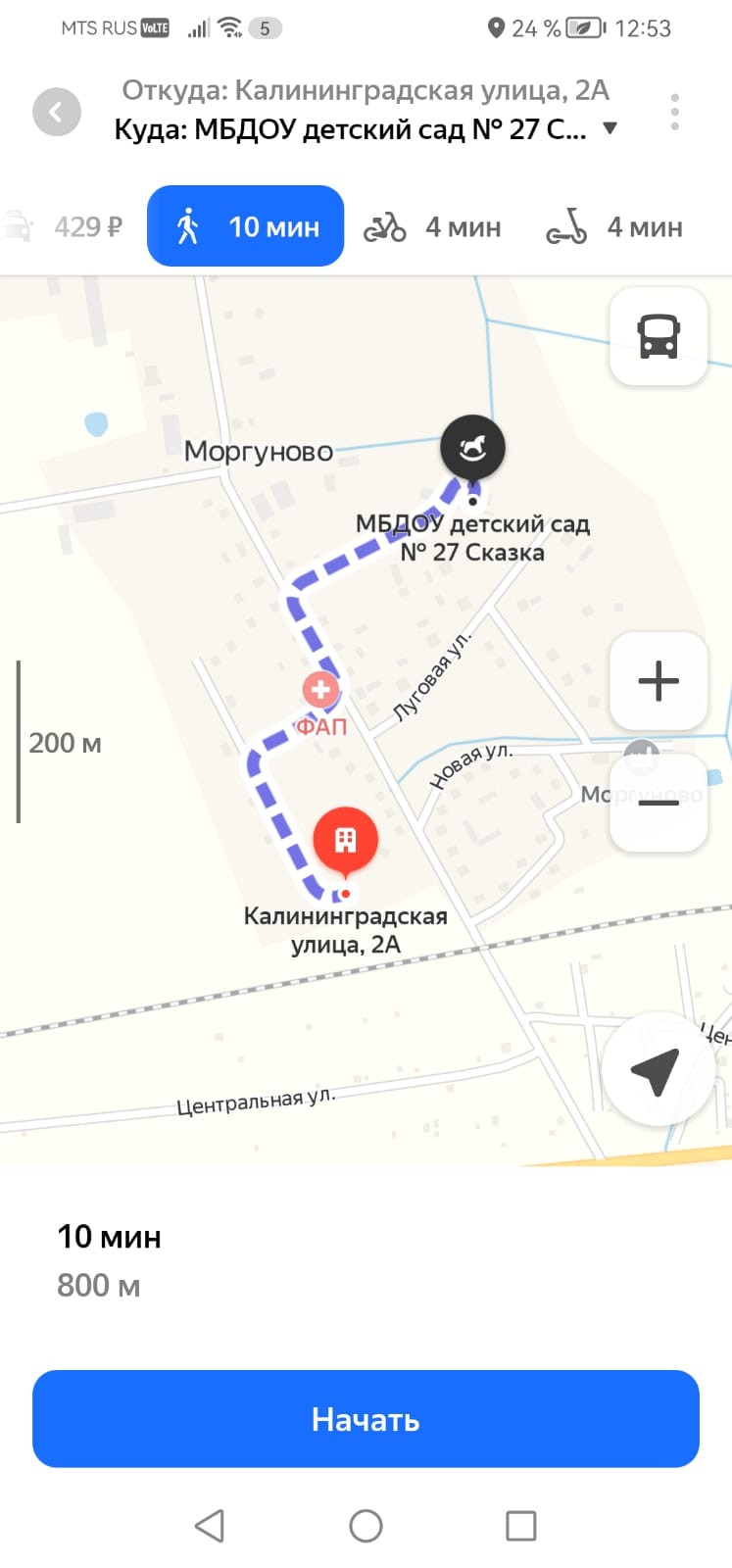Tap the system home button
Image resolution: width=732 pixels, height=1568 pixels.
(x=366, y=1526)
